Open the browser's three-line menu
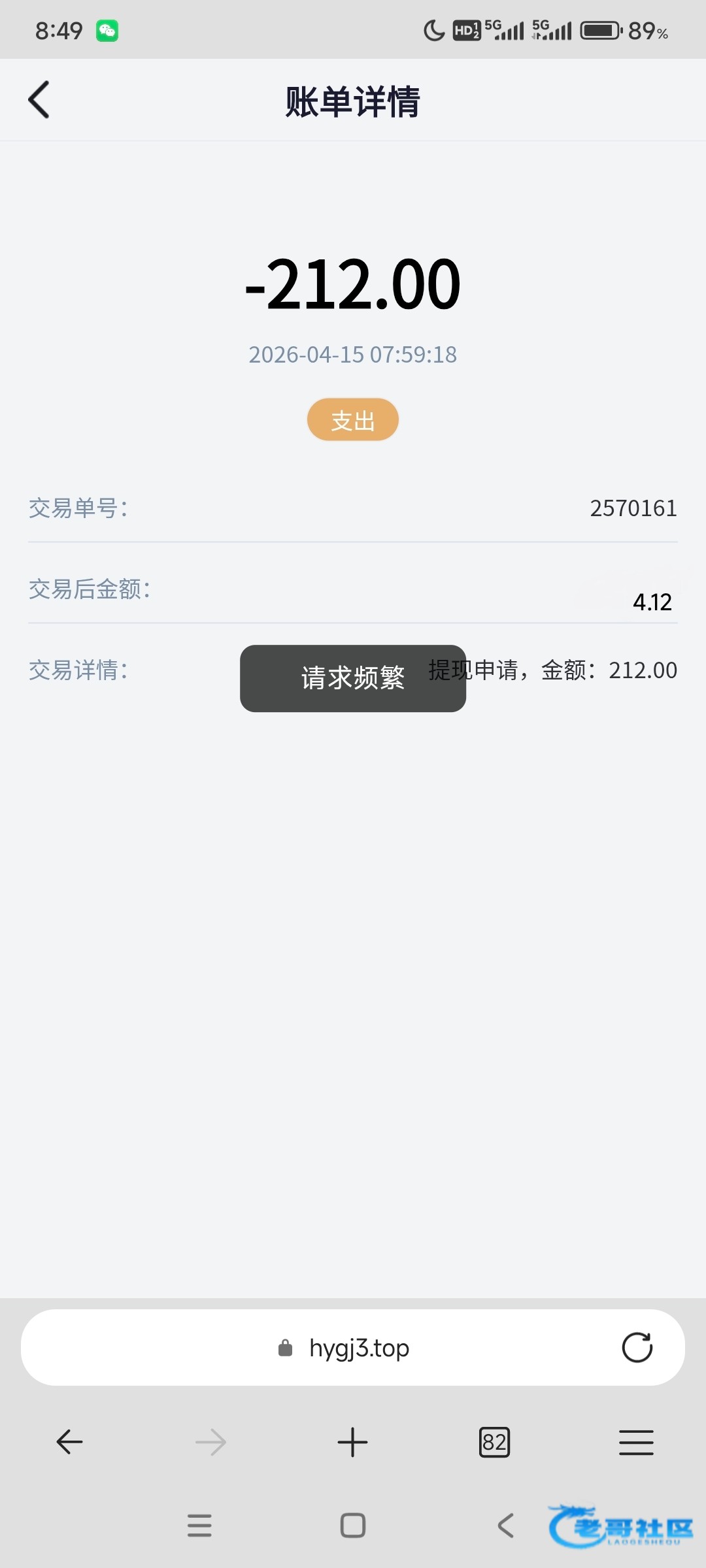This screenshot has height=1568, width=706. 636,1442
